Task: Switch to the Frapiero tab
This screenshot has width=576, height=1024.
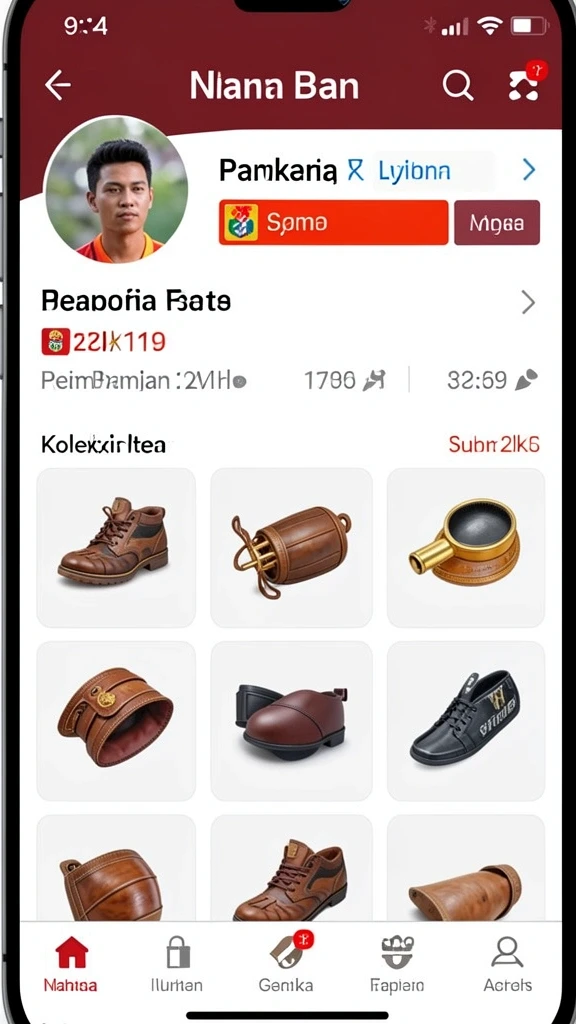Action: pos(397,965)
